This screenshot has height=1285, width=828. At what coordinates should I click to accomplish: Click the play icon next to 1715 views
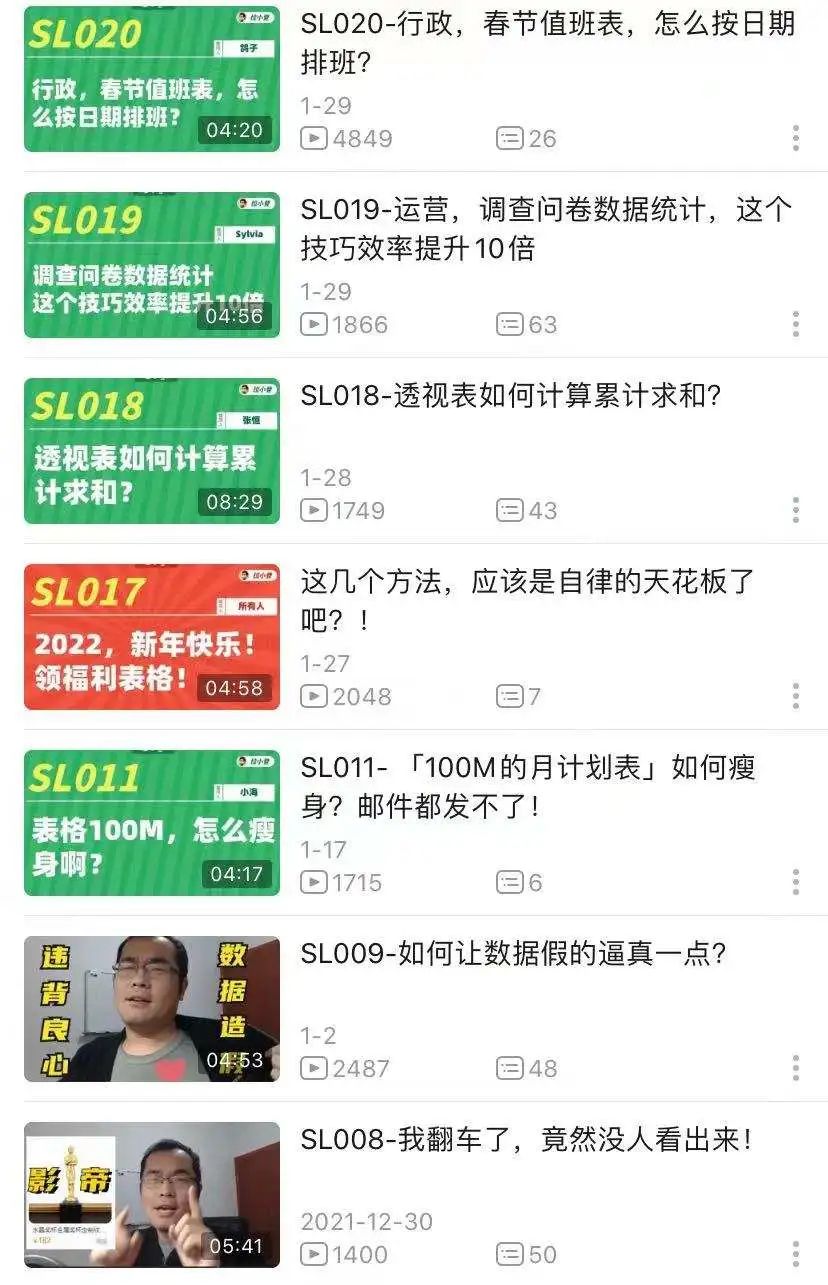click(x=315, y=882)
